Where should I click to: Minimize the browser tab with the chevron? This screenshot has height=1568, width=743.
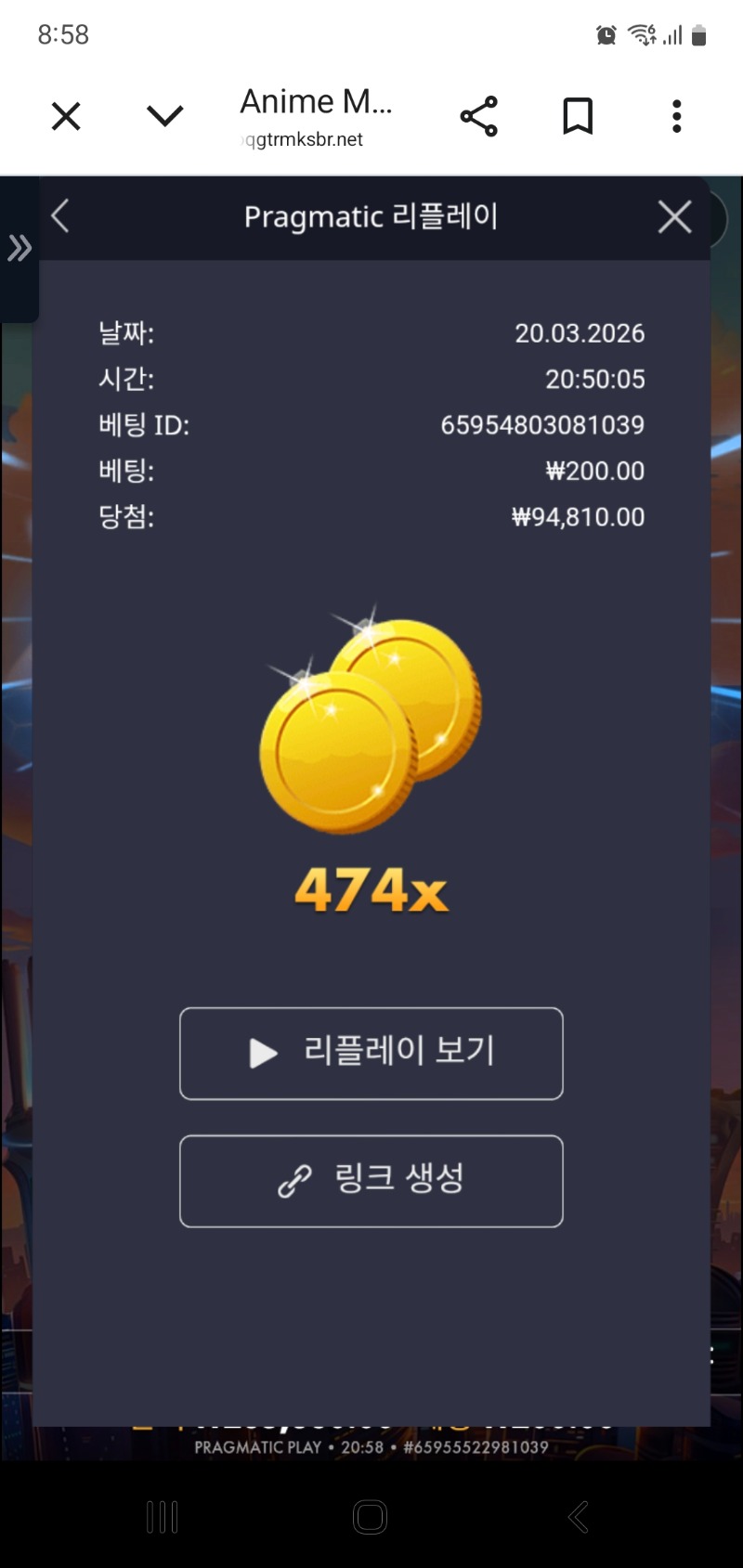pos(165,116)
